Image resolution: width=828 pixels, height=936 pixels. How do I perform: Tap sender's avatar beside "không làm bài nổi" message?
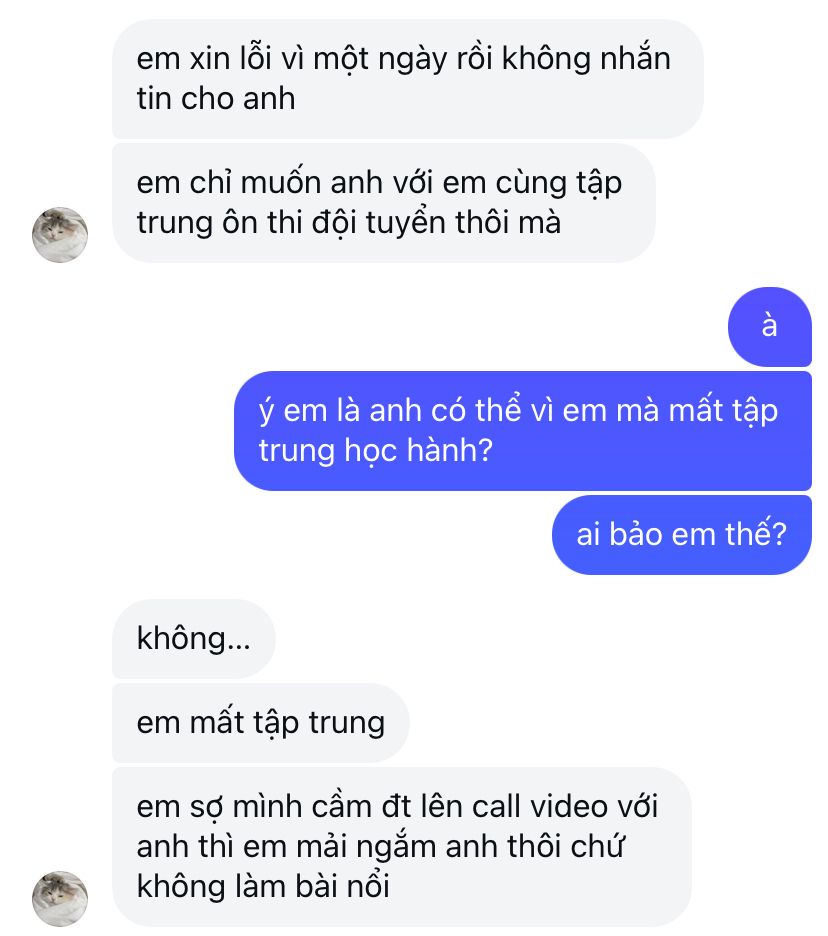tap(61, 897)
